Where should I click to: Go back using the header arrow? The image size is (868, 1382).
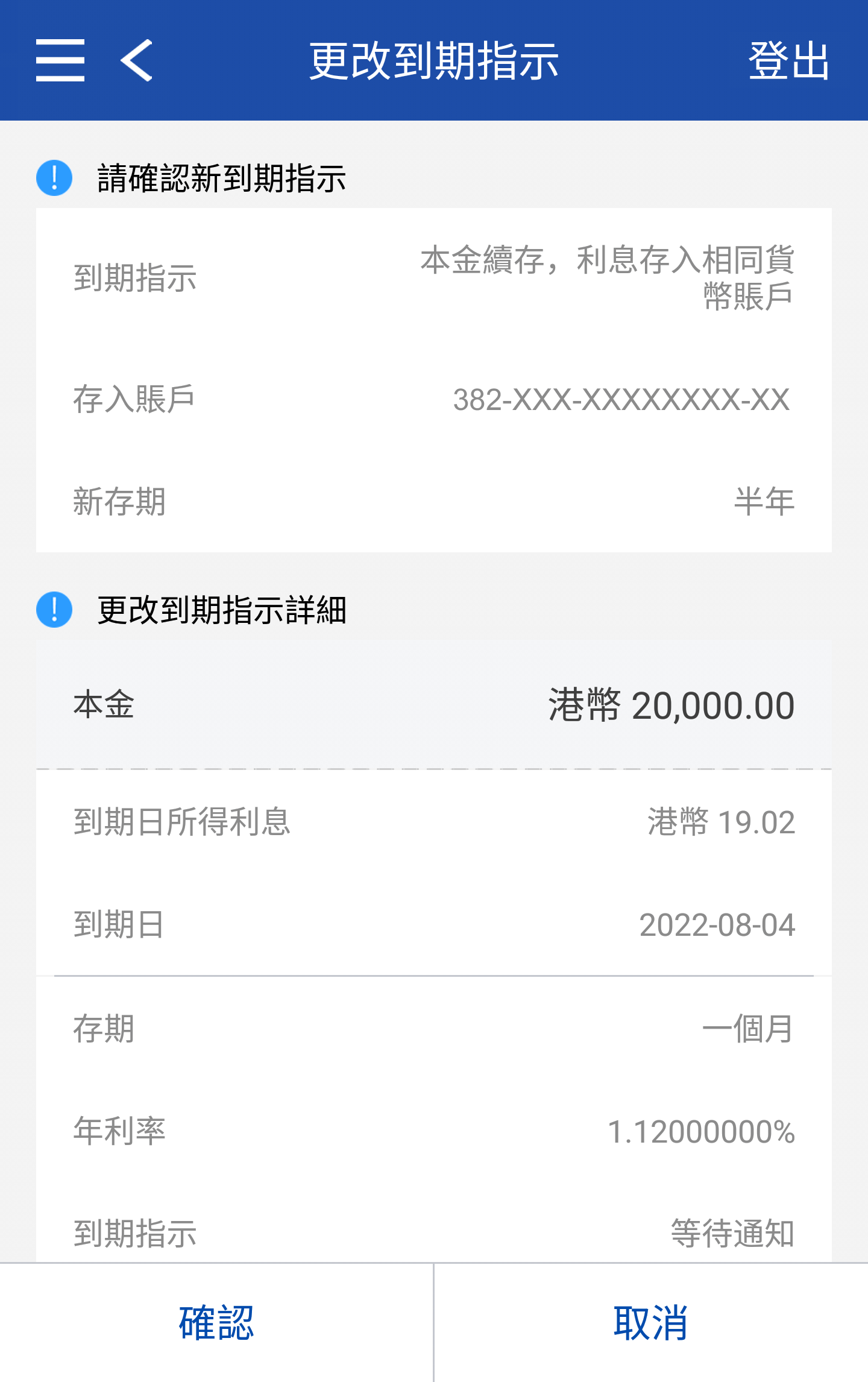coord(136,60)
